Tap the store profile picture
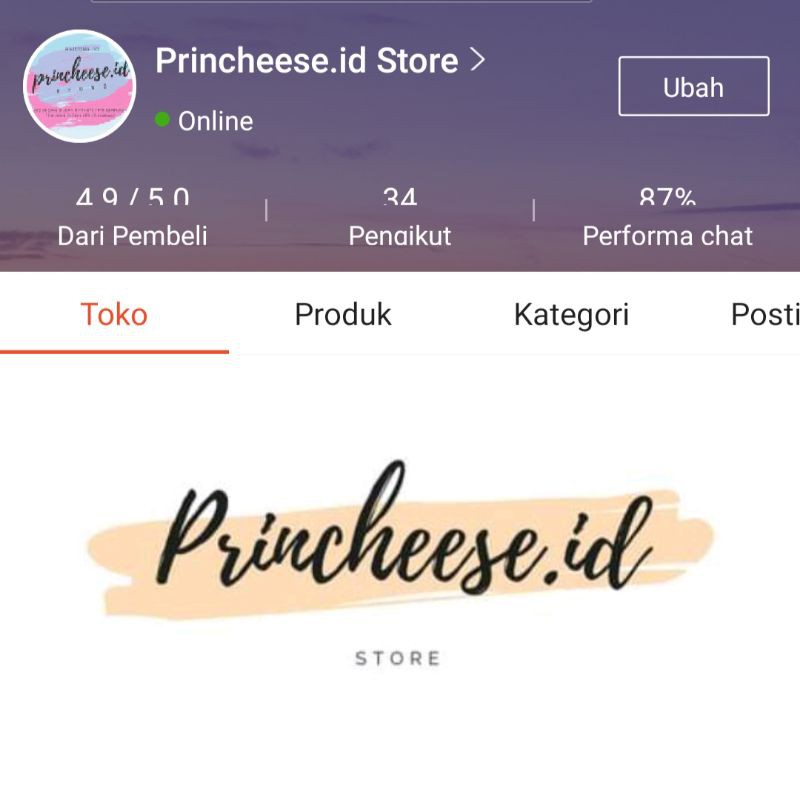This screenshot has height=800, width=800. click(80, 86)
